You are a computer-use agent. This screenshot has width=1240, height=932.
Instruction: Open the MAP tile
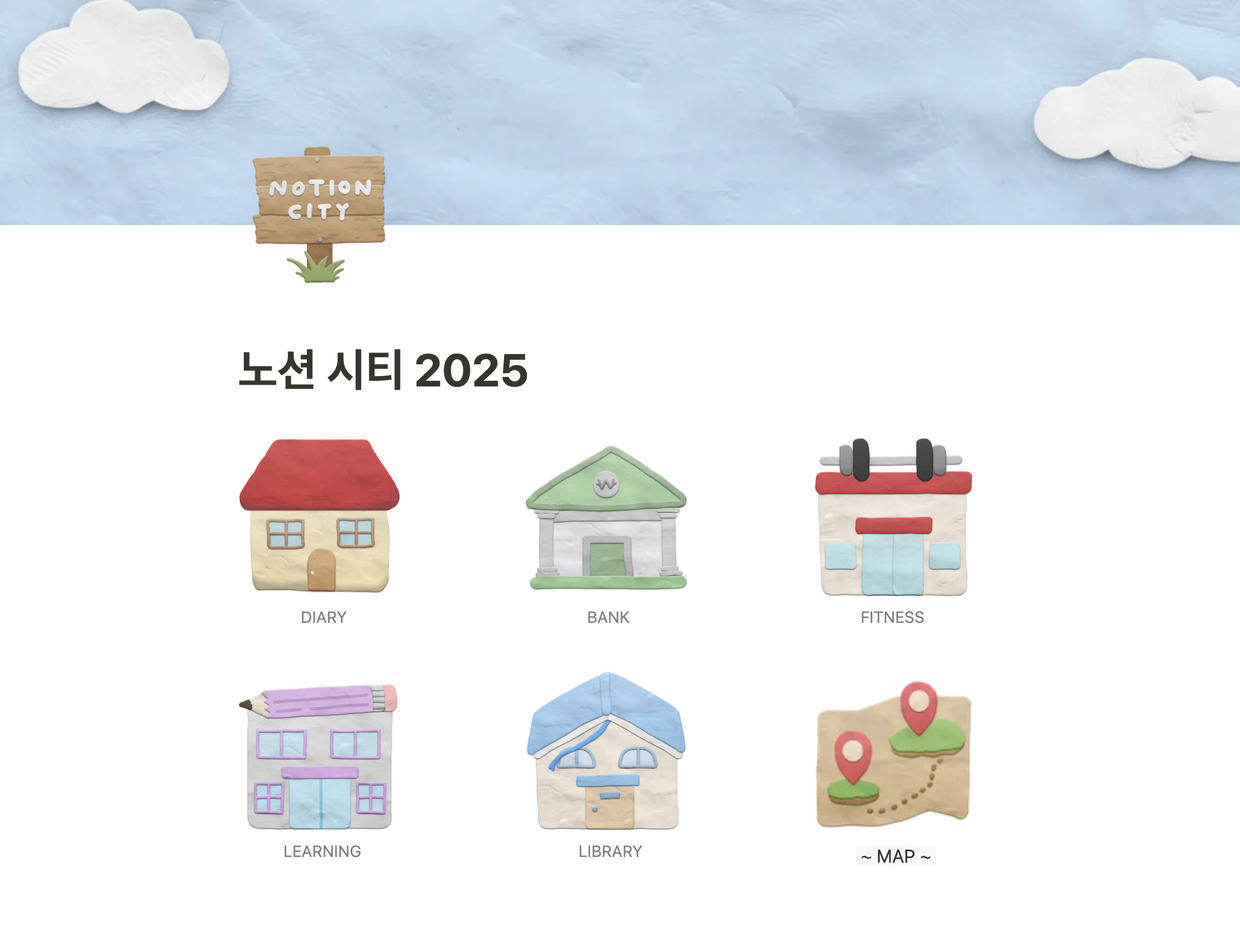point(893,757)
